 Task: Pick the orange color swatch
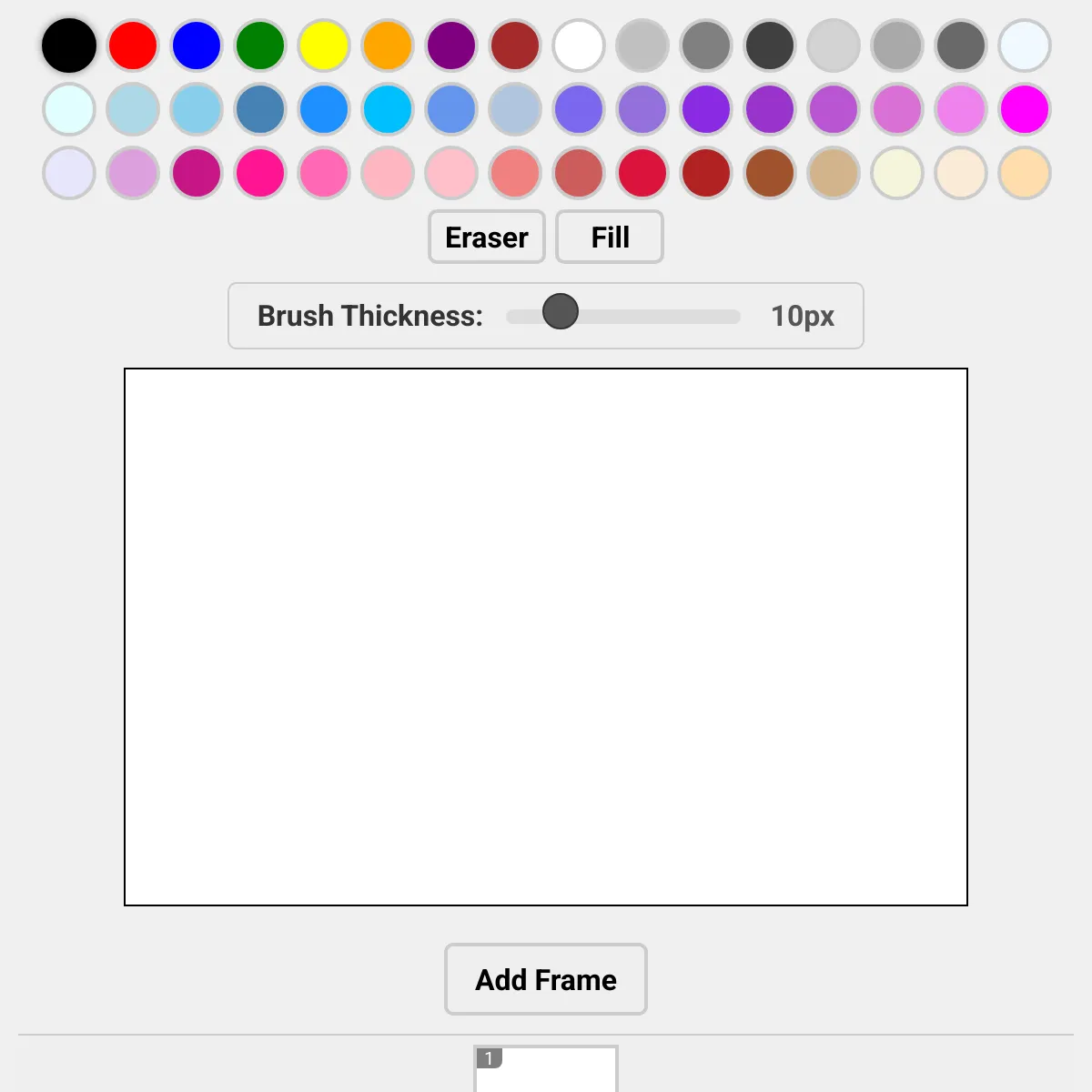click(388, 45)
